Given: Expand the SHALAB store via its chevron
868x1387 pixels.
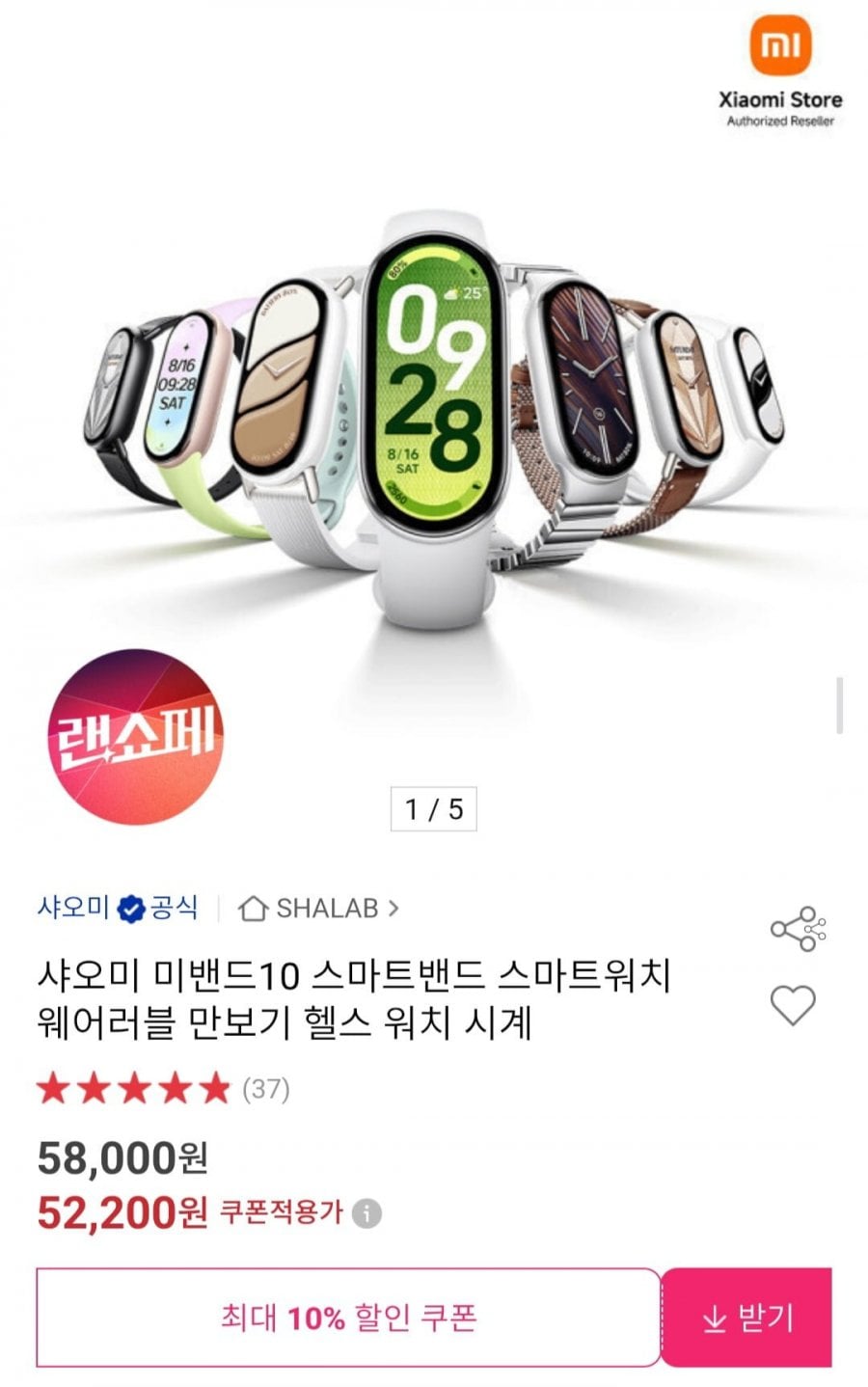Looking at the screenshot, I should pos(393,907).
